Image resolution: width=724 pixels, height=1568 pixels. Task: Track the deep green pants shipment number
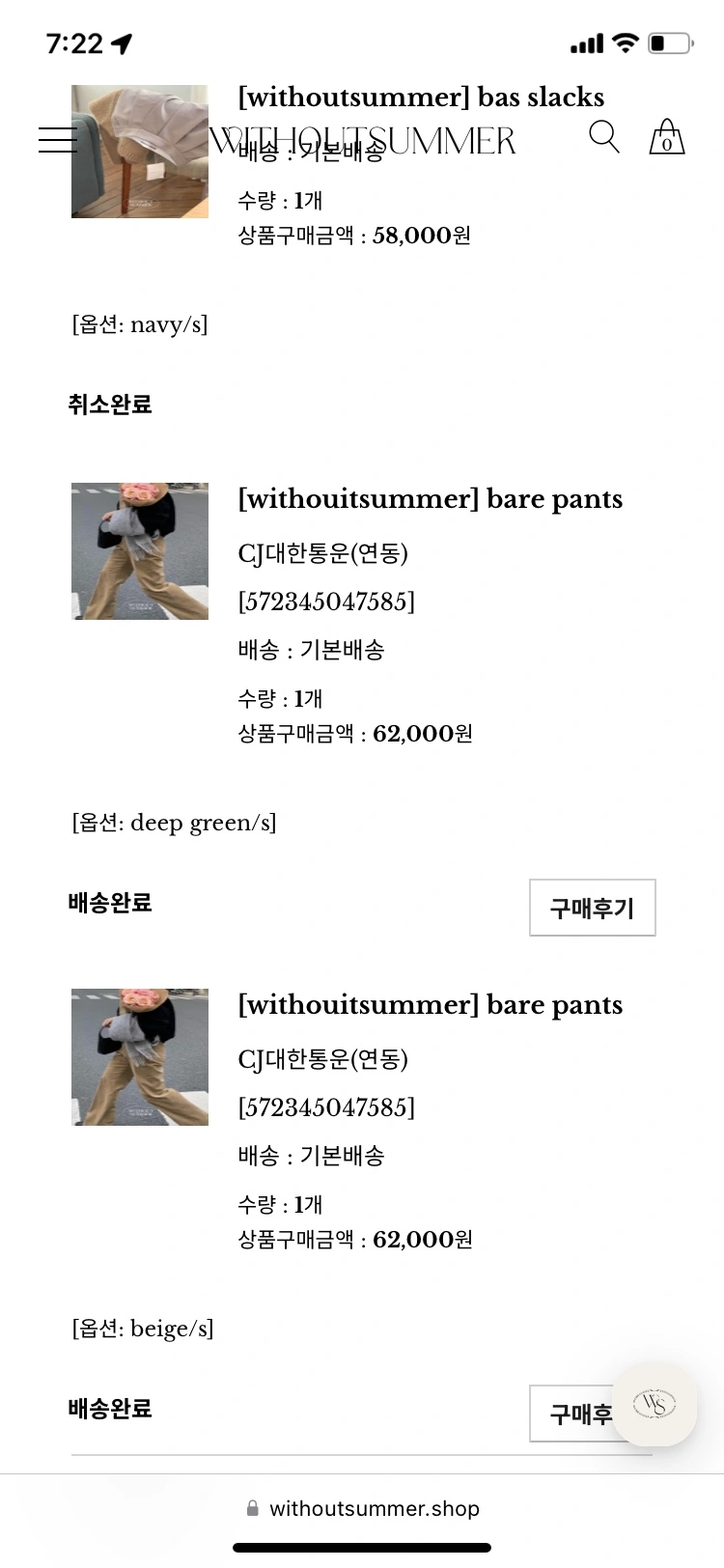[326, 602]
